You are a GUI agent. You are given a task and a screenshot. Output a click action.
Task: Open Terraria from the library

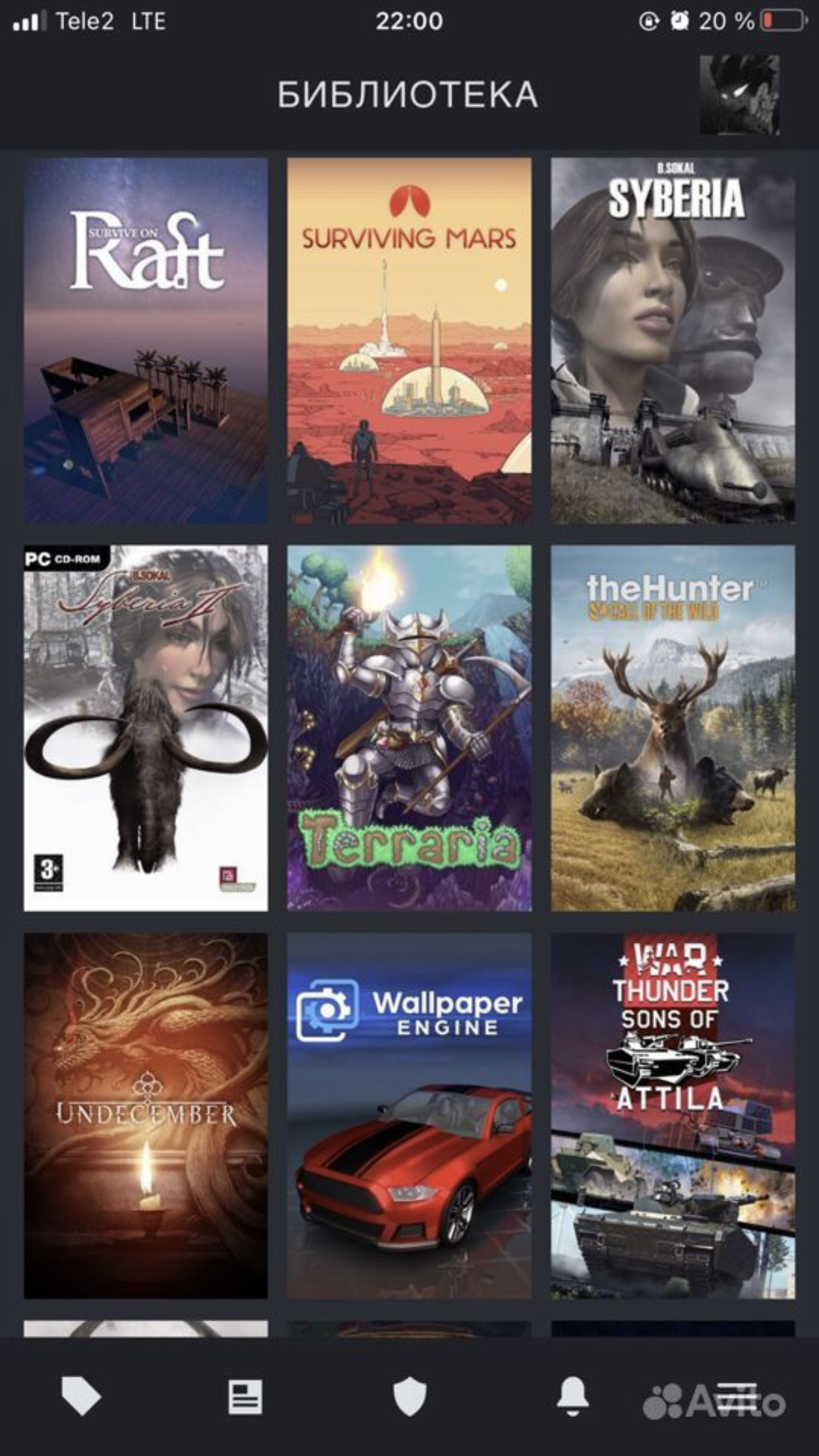pos(409,728)
